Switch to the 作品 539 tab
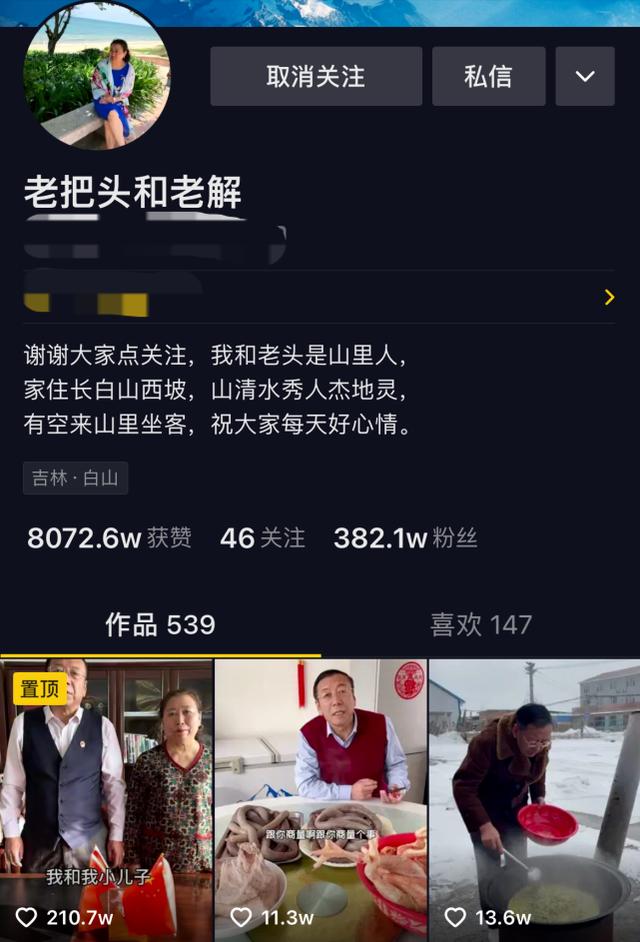The width and height of the screenshot is (640, 942). tap(160, 625)
